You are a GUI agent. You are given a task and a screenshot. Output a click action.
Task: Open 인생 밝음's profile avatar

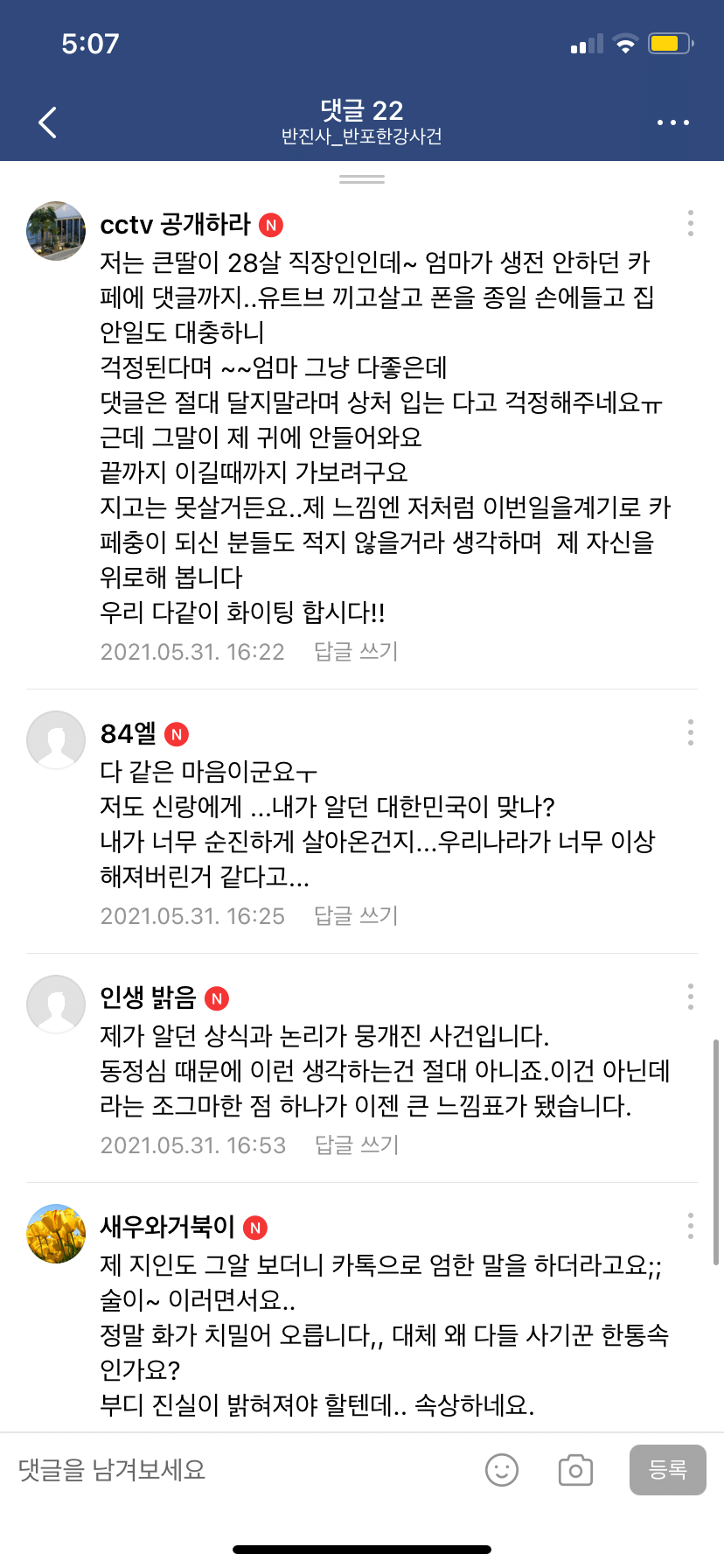coord(56,1004)
